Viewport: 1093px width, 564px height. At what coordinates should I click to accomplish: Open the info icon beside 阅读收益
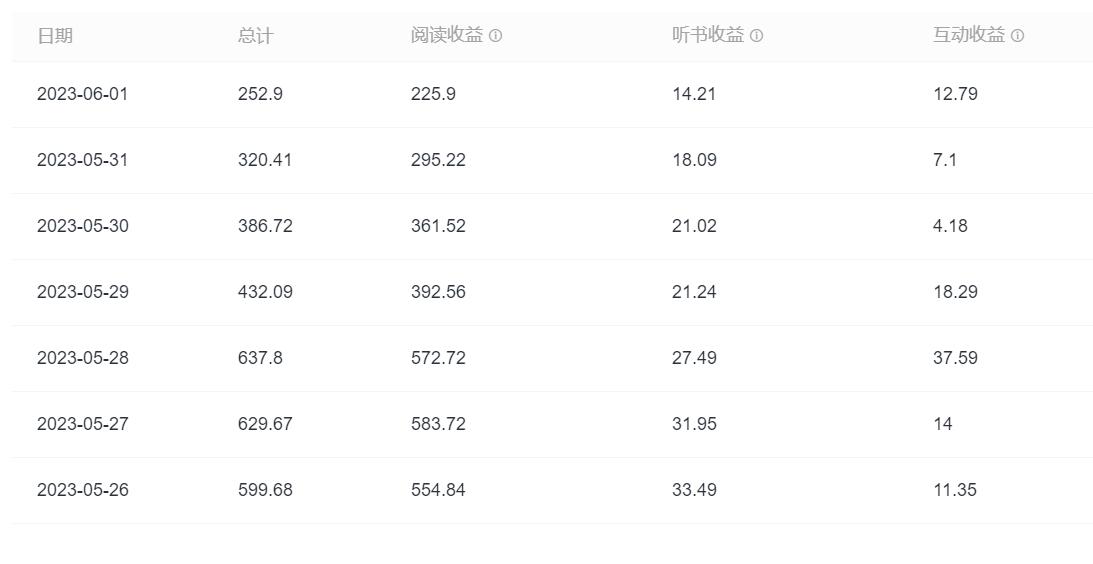tap(496, 36)
